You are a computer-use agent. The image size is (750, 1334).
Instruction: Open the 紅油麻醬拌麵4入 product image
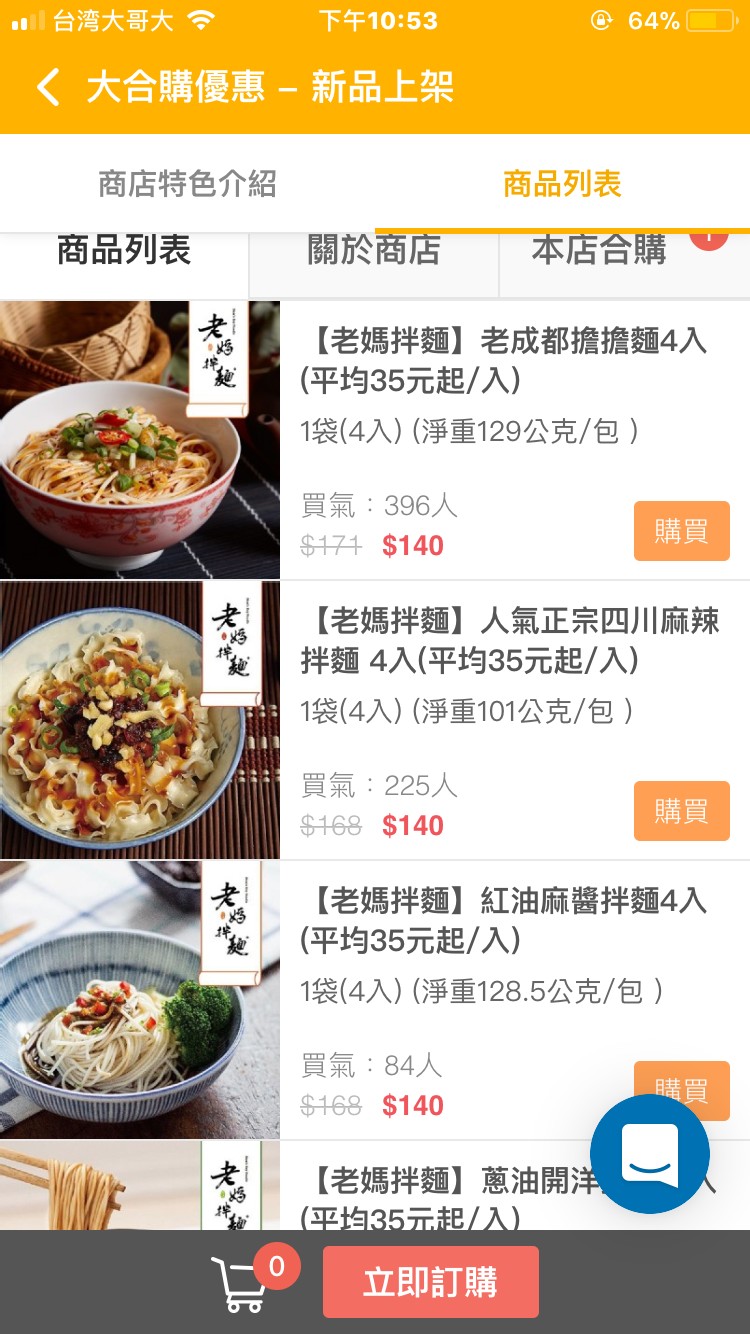click(x=140, y=1000)
